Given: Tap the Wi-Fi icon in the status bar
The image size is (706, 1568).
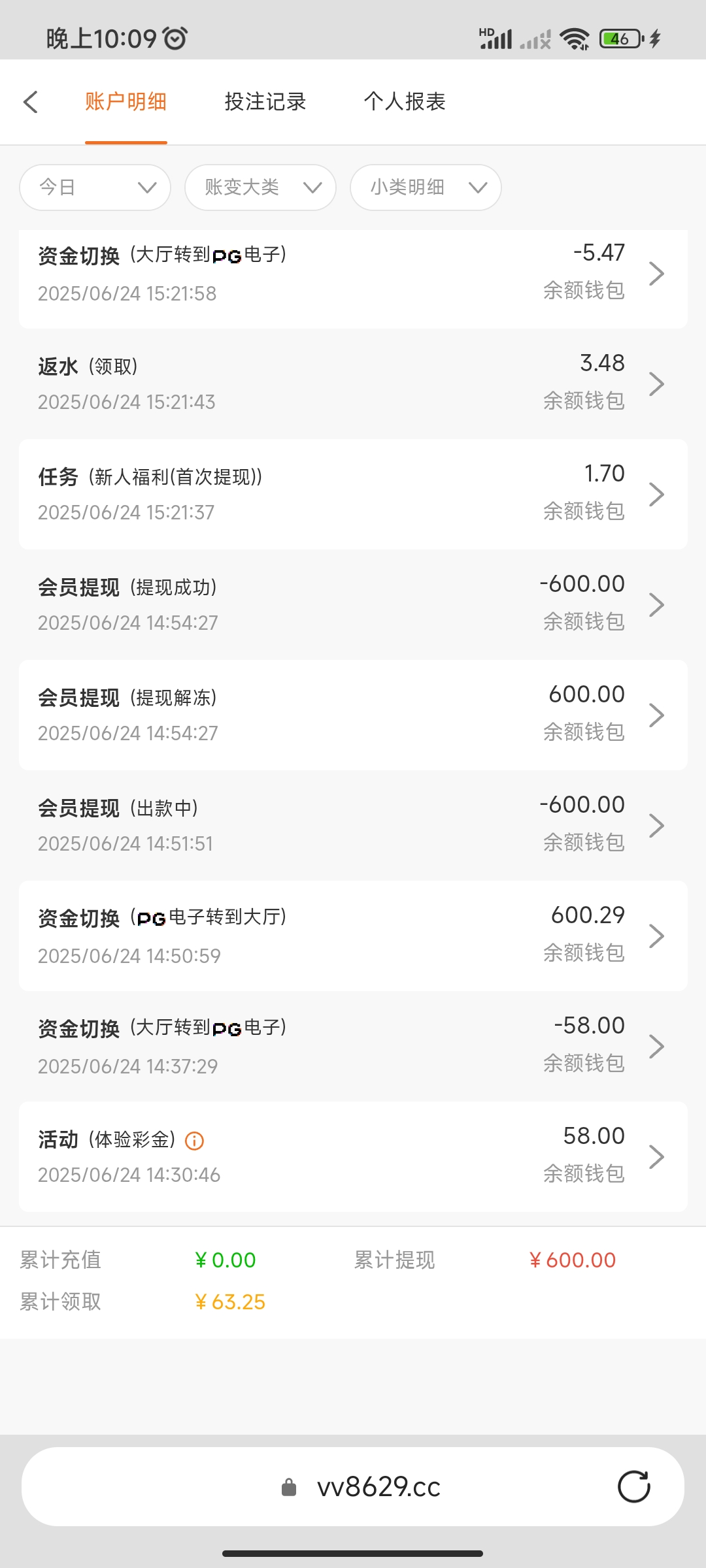Looking at the screenshot, I should pyautogui.click(x=575, y=38).
